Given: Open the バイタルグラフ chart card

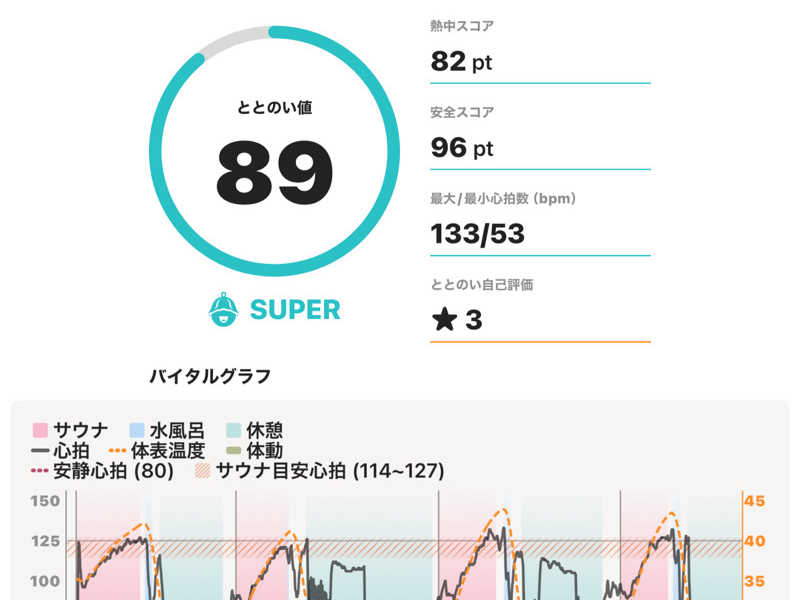Looking at the screenshot, I should pos(400,500).
